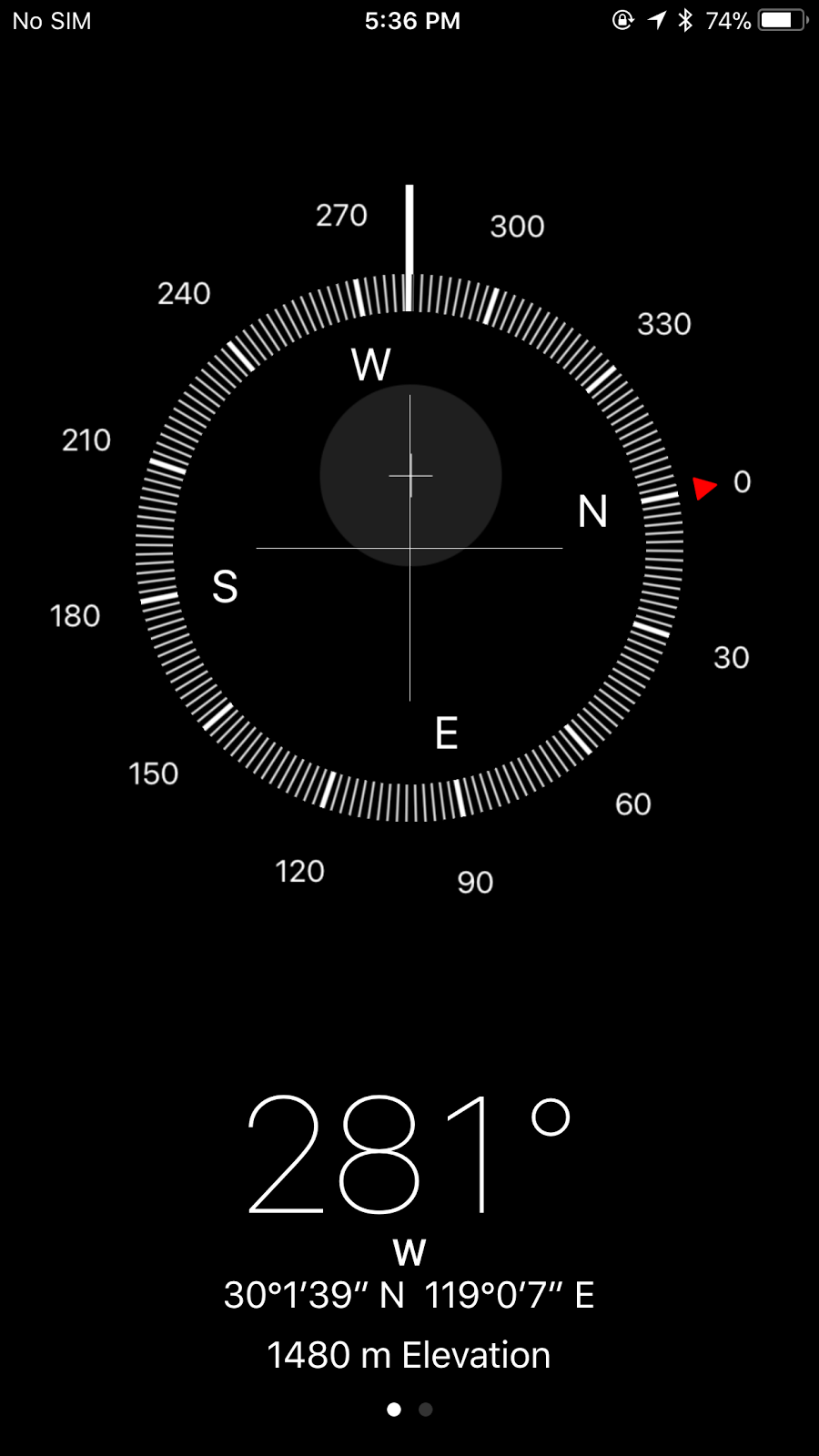Open the coordinates 30°1′39″ N 119°0′7″ E in Maps

point(409,1295)
